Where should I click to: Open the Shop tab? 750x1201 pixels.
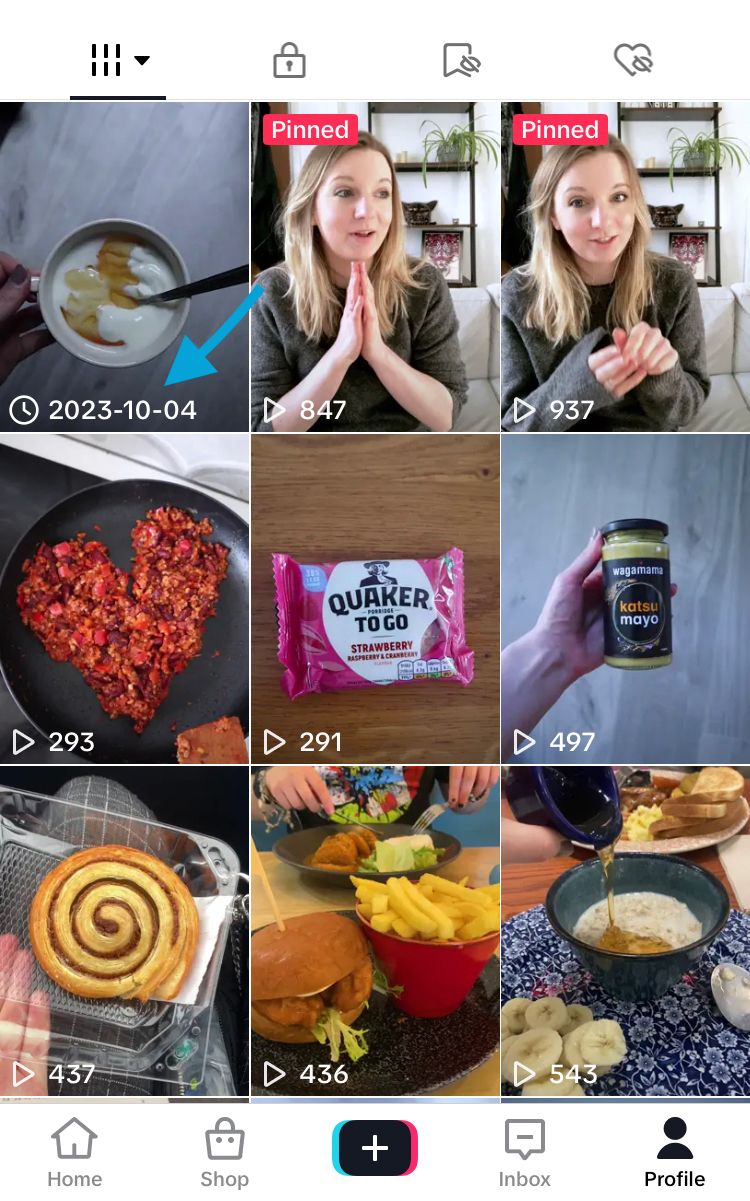pyautogui.click(x=224, y=1152)
